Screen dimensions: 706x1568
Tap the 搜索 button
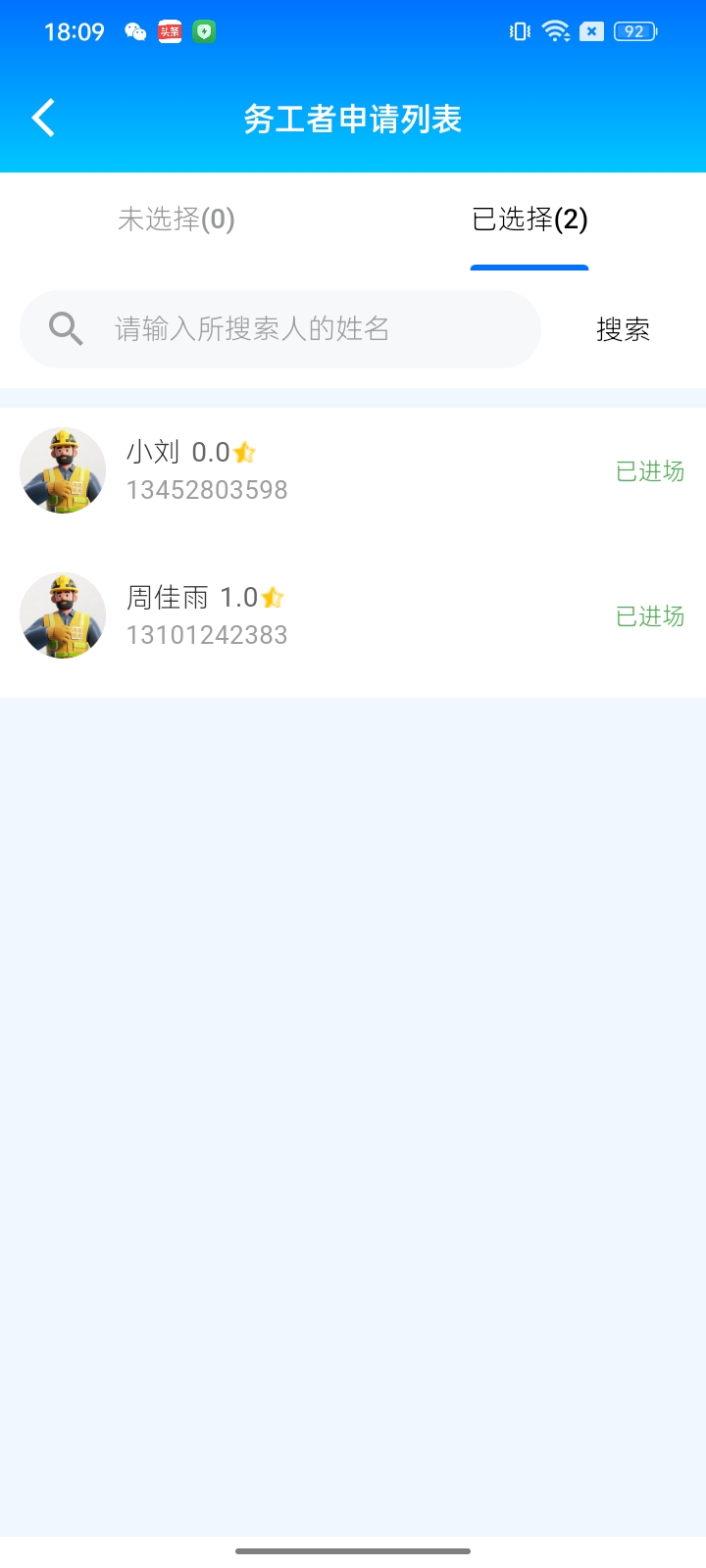[x=623, y=329]
